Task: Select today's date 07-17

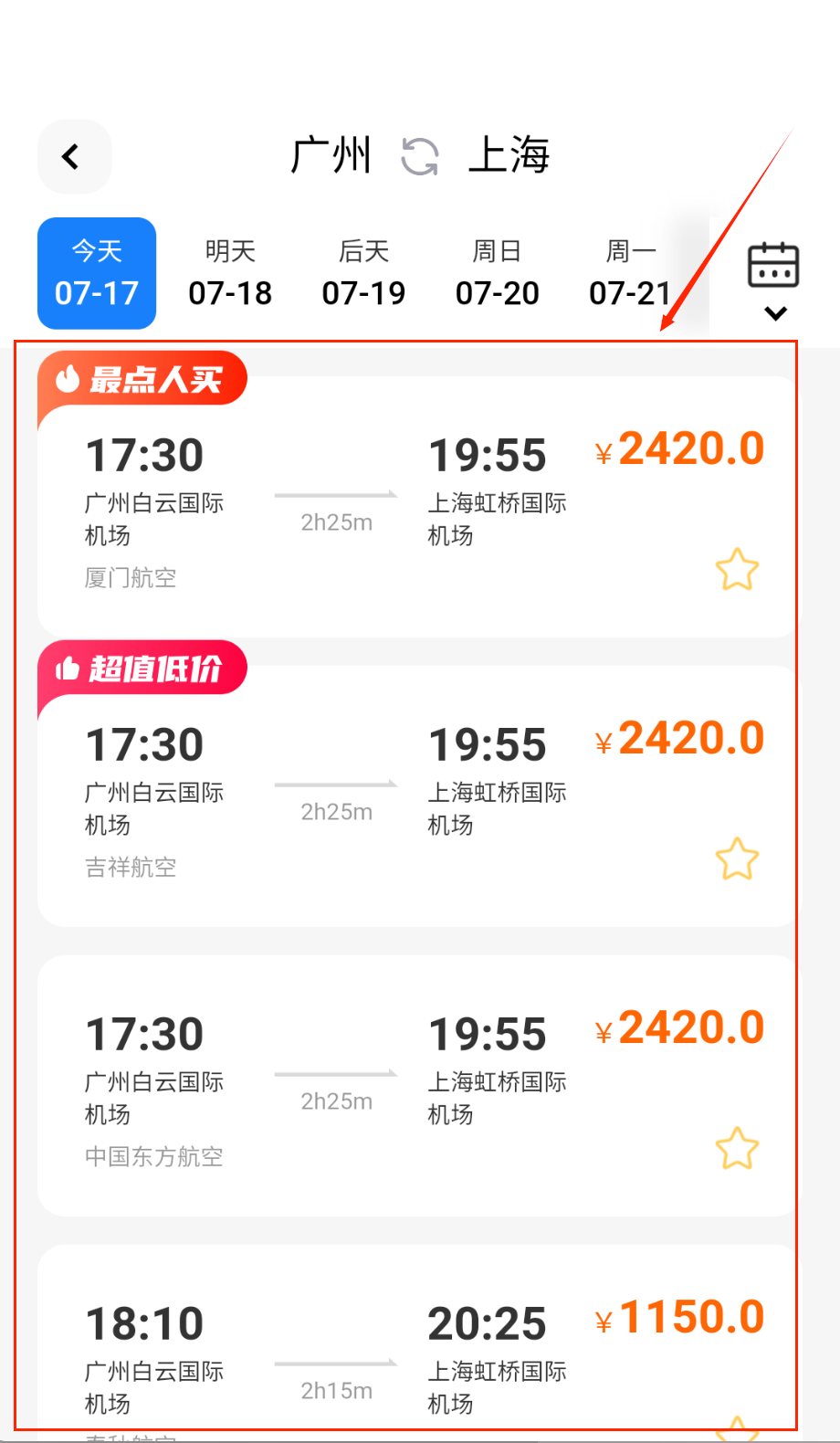Action: (x=97, y=273)
